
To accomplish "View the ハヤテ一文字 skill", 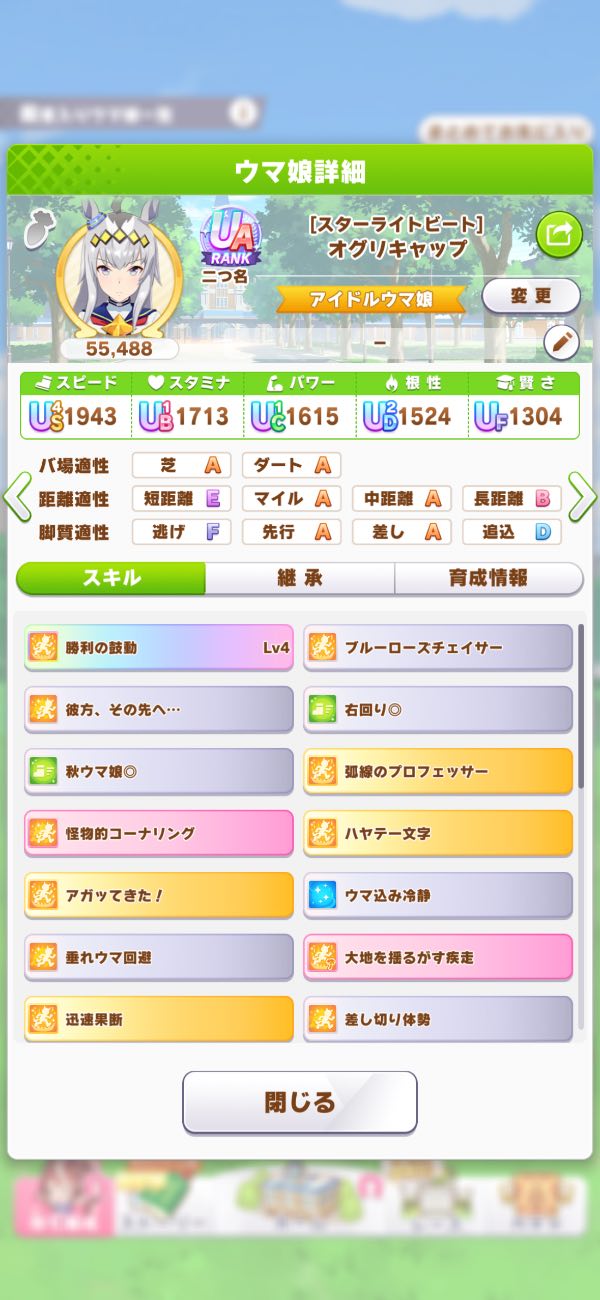I will (x=438, y=833).
